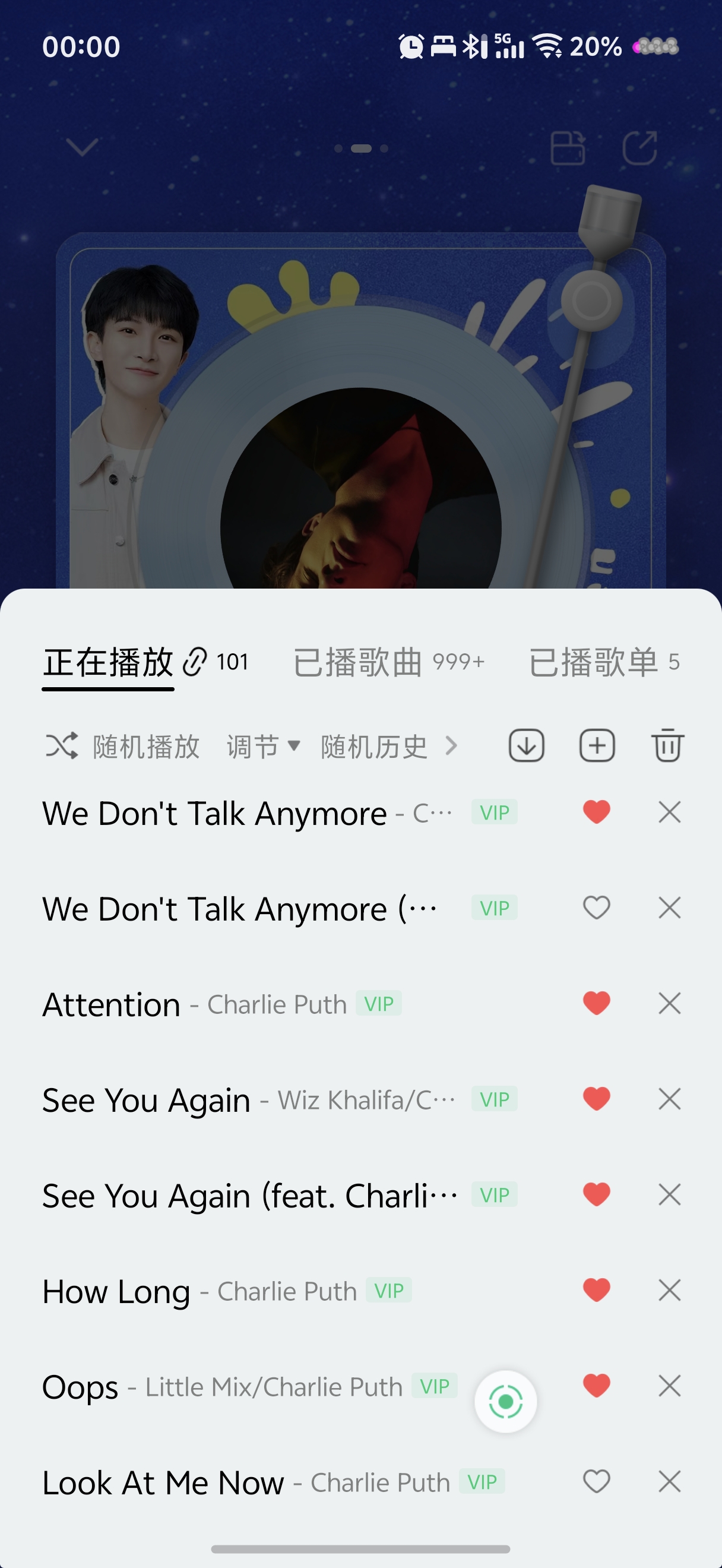Image resolution: width=722 pixels, height=1568 pixels.
Task: Remove See You Again (feat. Charli… from the queue
Action: pos(669,1195)
